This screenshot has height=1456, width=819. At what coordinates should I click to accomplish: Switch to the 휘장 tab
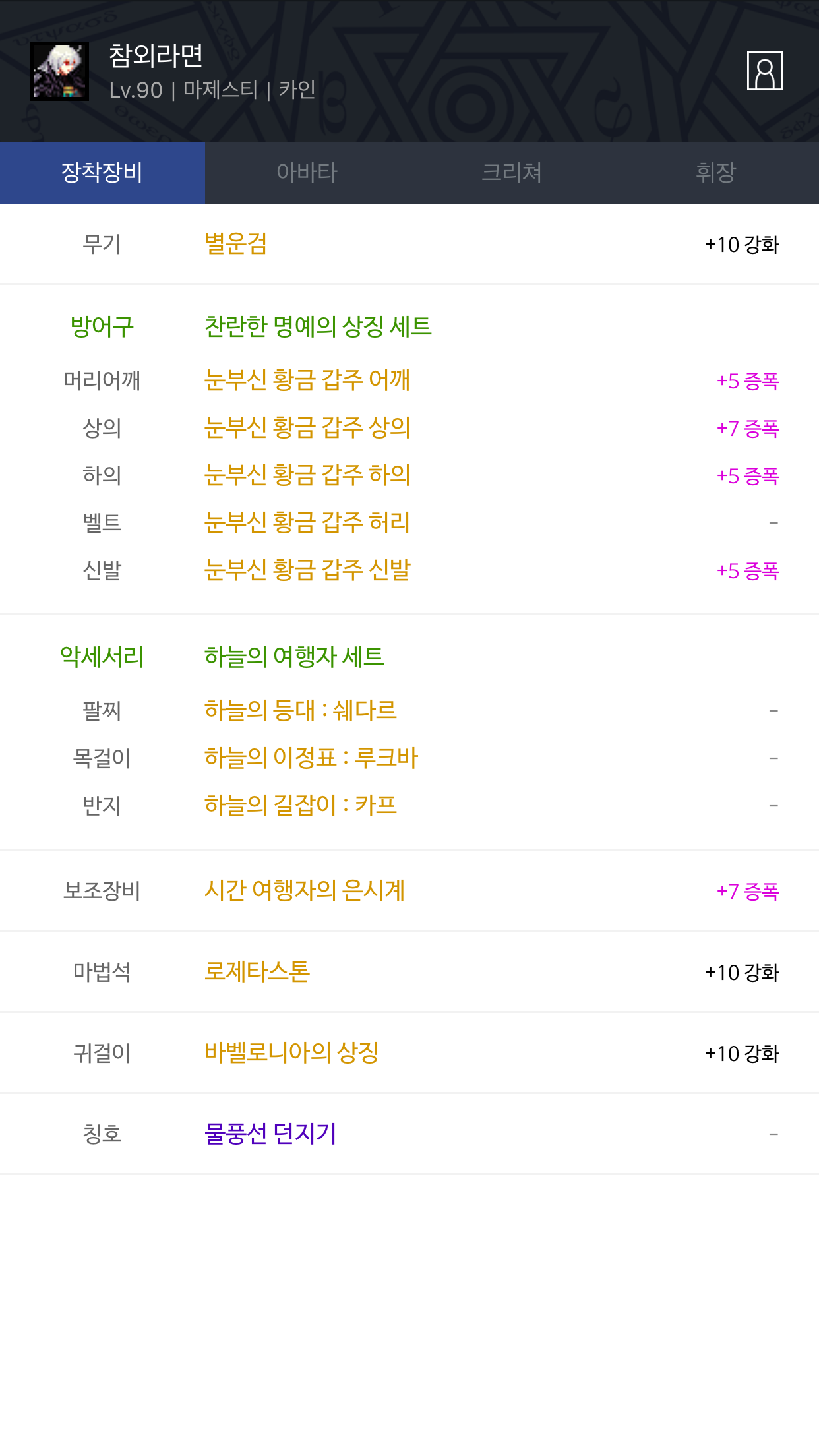pyautogui.click(x=716, y=173)
